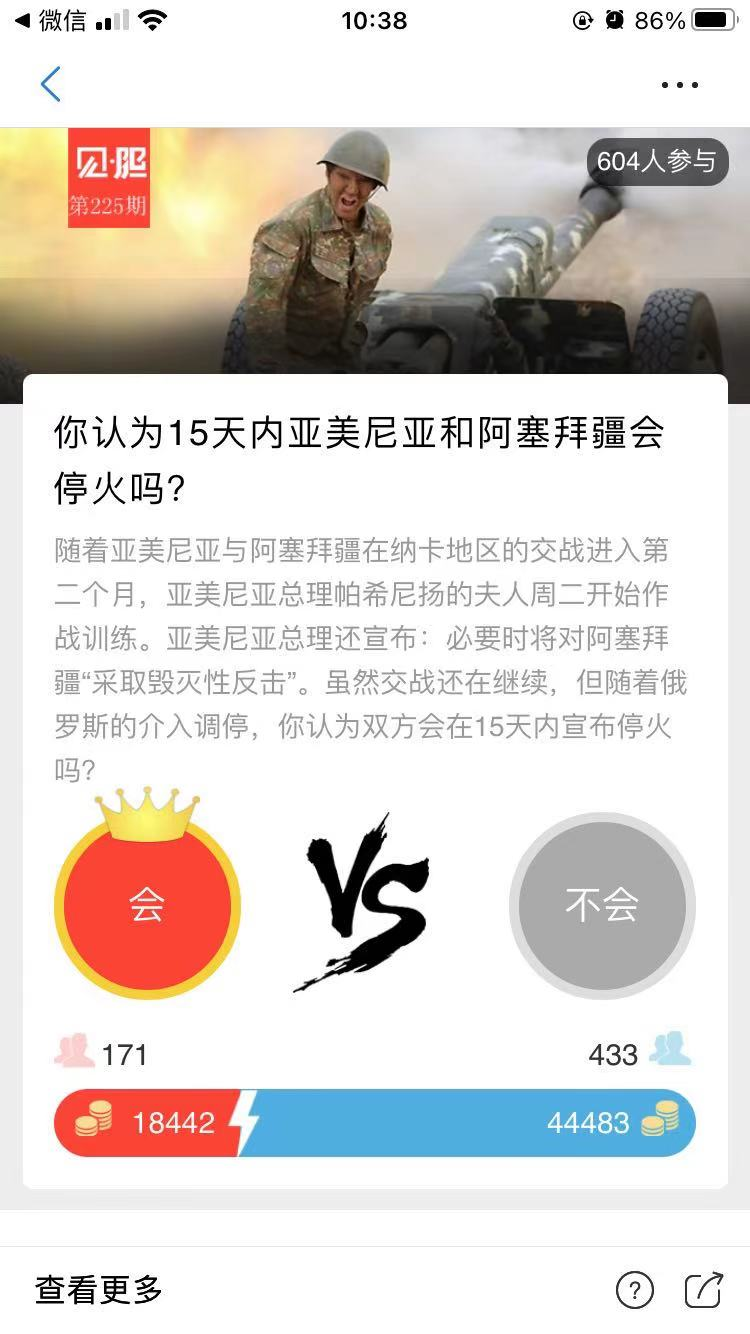The height and width of the screenshot is (1334, 750).
Task: Vote 会 with the red button
Action: point(147,905)
